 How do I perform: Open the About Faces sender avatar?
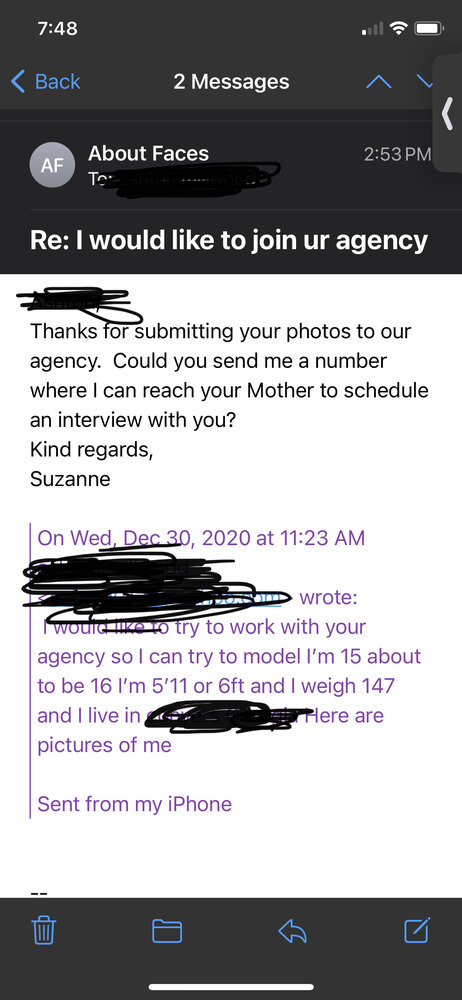tap(52, 166)
